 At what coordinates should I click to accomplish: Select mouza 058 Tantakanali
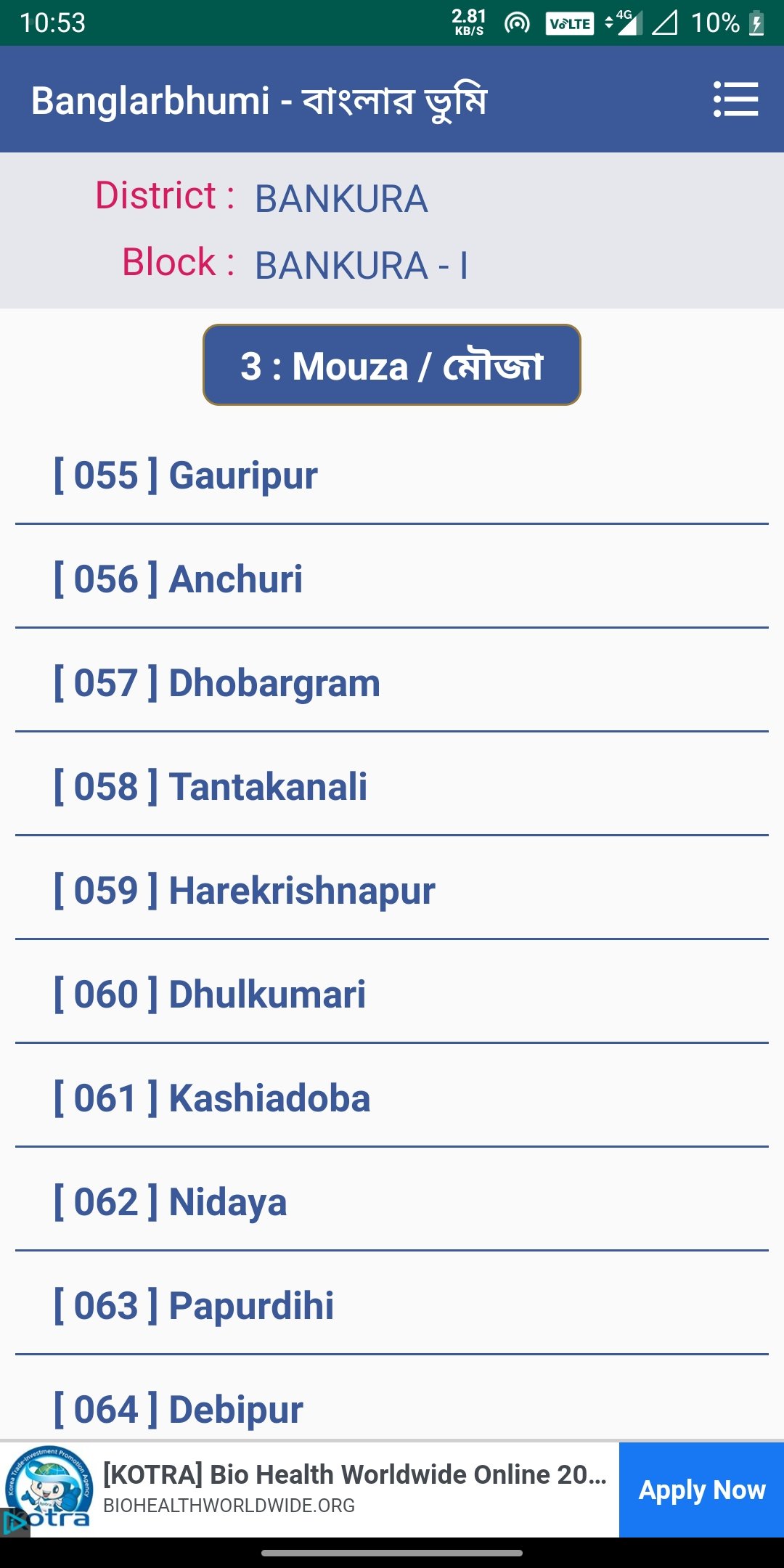(392, 787)
